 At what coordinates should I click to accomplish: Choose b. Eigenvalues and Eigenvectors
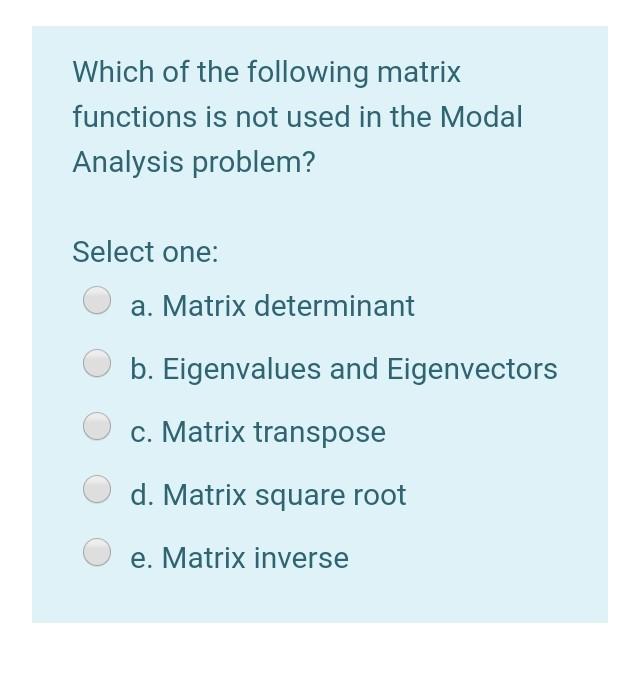pyautogui.click(x=97, y=364)
